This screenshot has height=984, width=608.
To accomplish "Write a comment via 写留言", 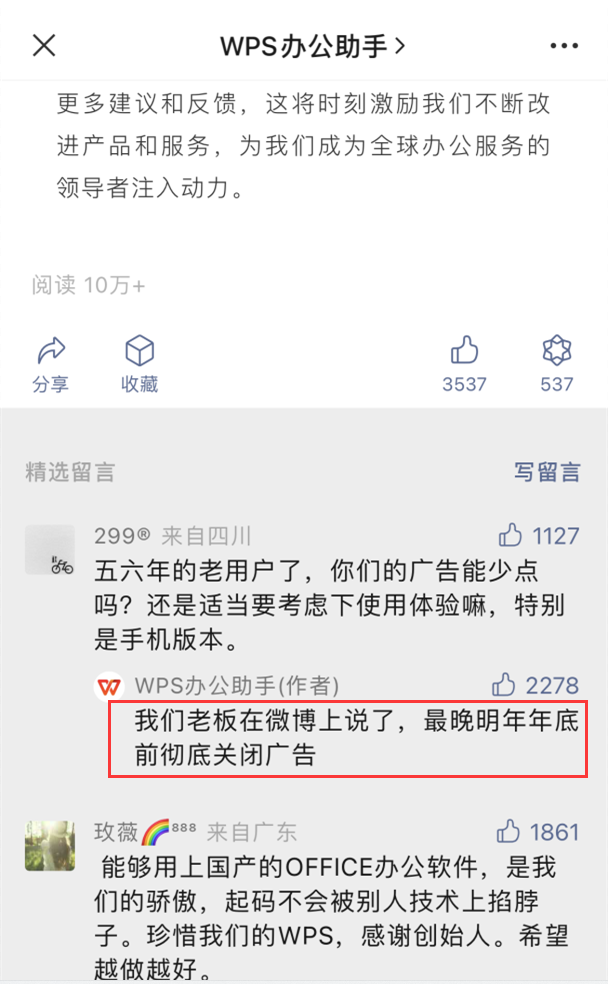I will pos(547,472).
